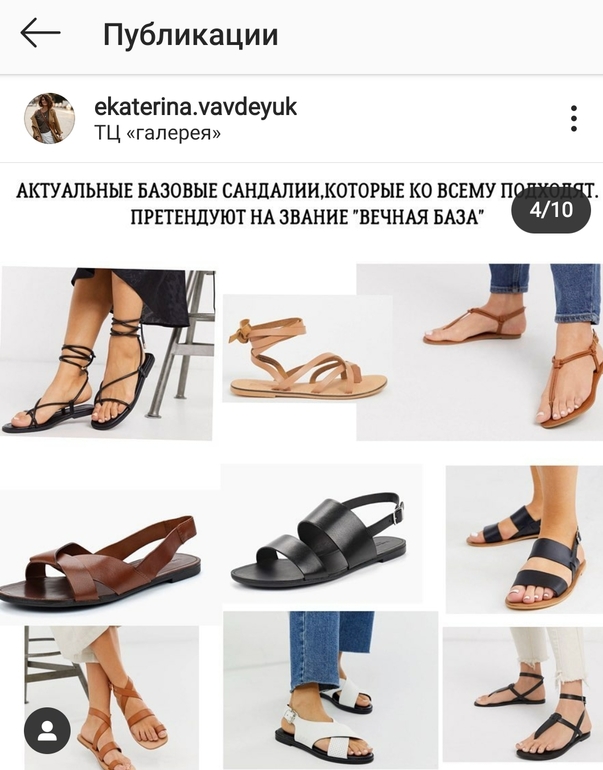Viewport: 603px width, 770px height.
Task: Go back from Публикации
Action: click(40, 34)
